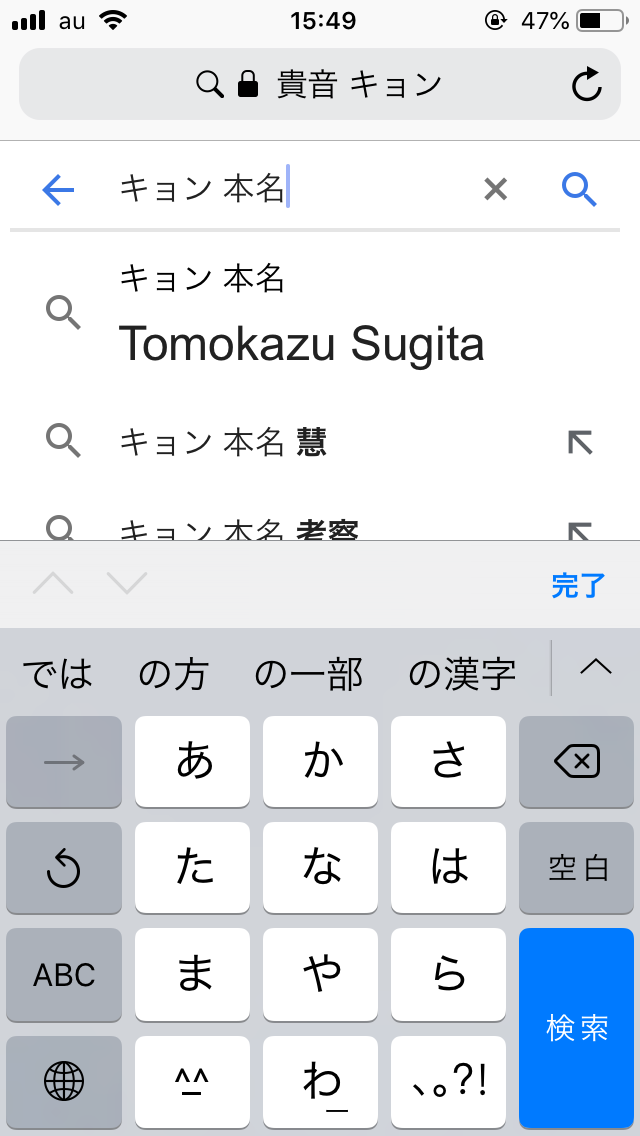
Task: Pick the の方 keyboard prediction
Action: pos(173,674)
